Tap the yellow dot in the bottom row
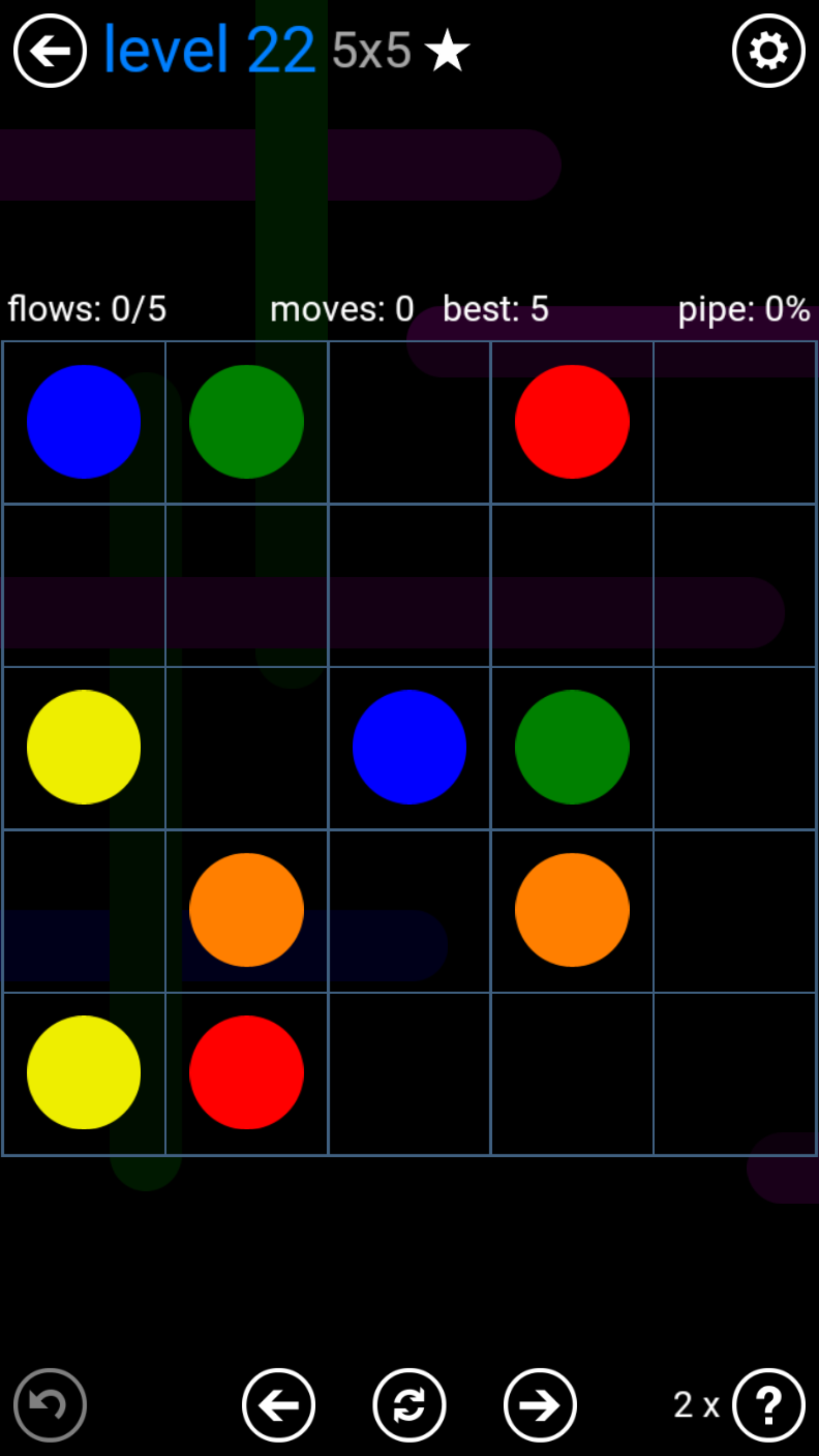The width and height of the screenshot is (819, 1456). [84, 1072]
